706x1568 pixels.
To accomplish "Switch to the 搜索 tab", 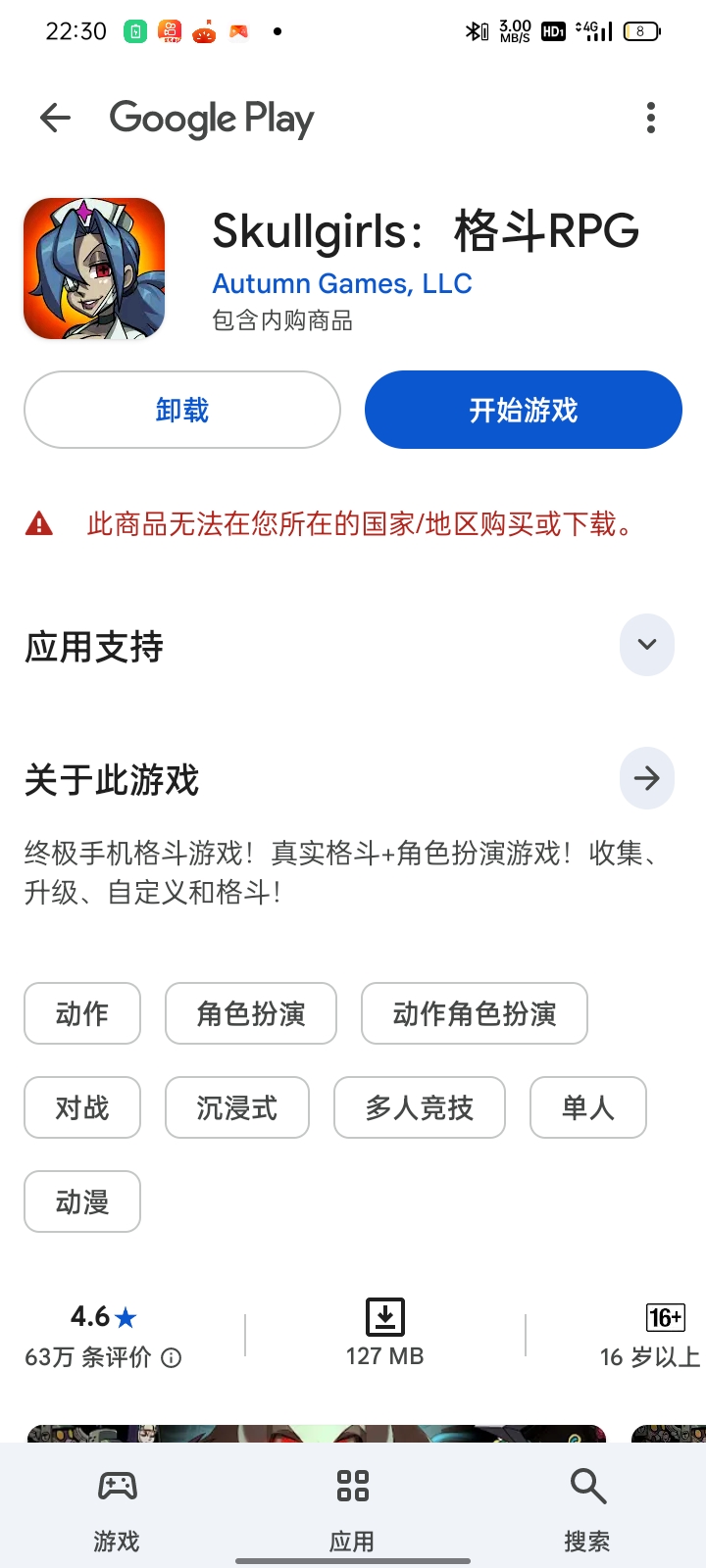I will pos(587,1504).
